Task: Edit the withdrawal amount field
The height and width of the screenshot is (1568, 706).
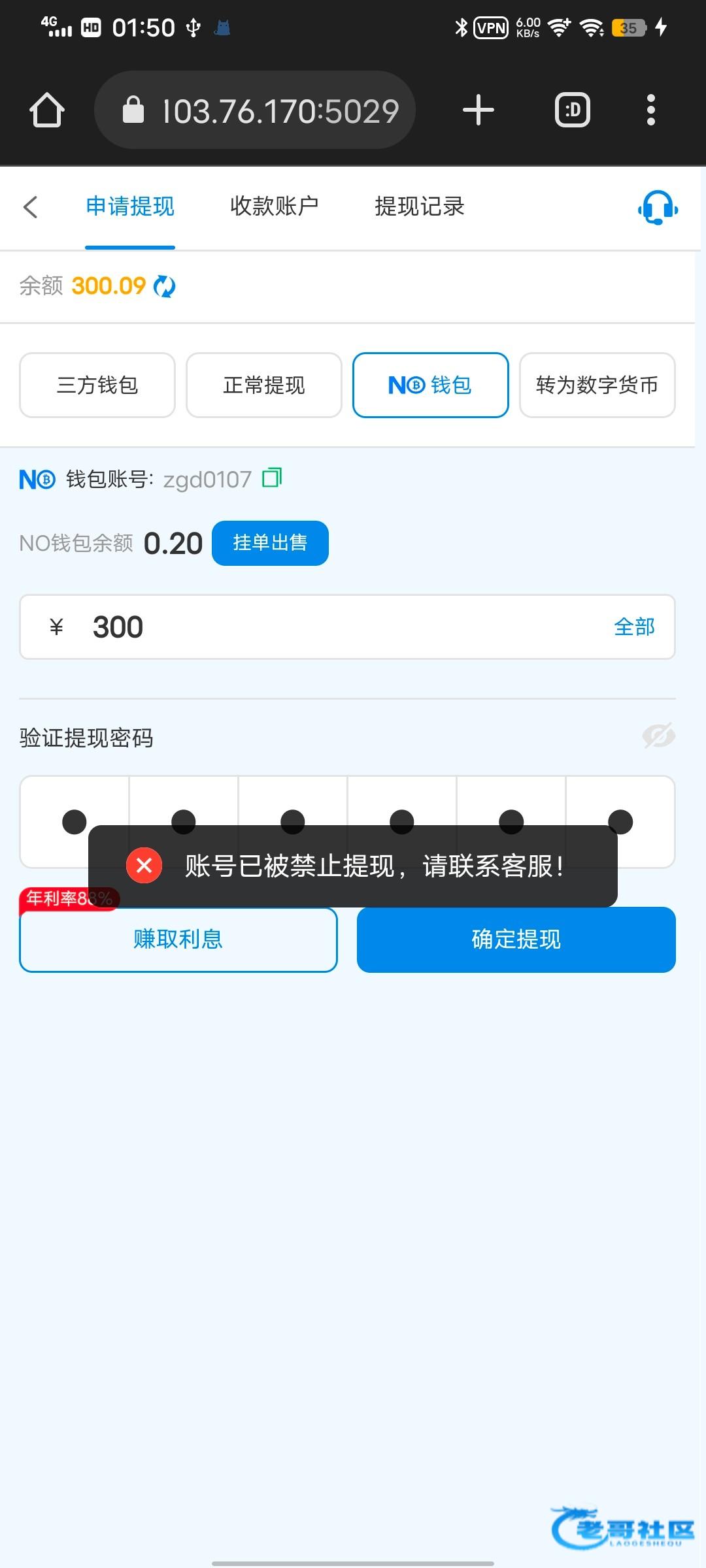Action: pos(327,627)
